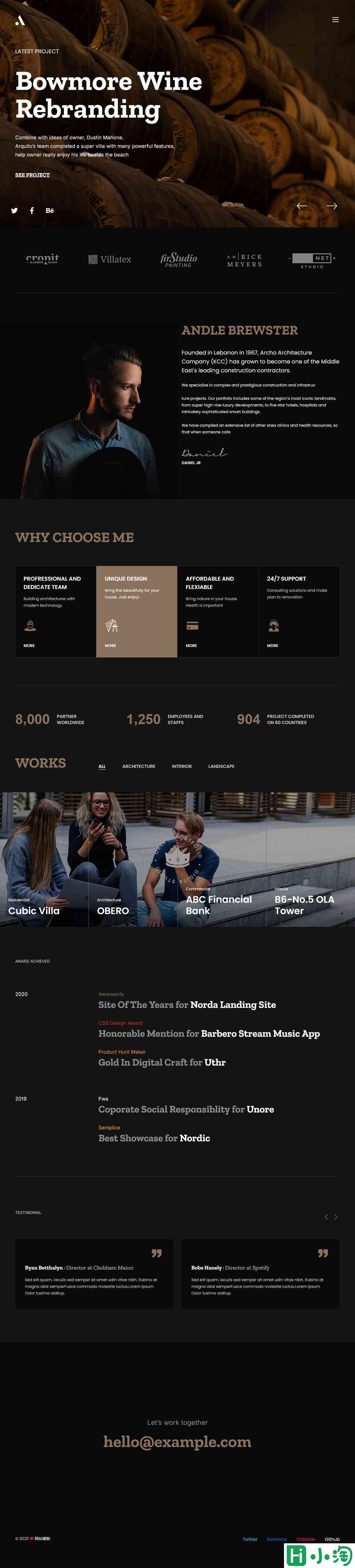Tap MORE under Unique Design
Viewport: 355px width, 1568px height.
click(110, 645)
